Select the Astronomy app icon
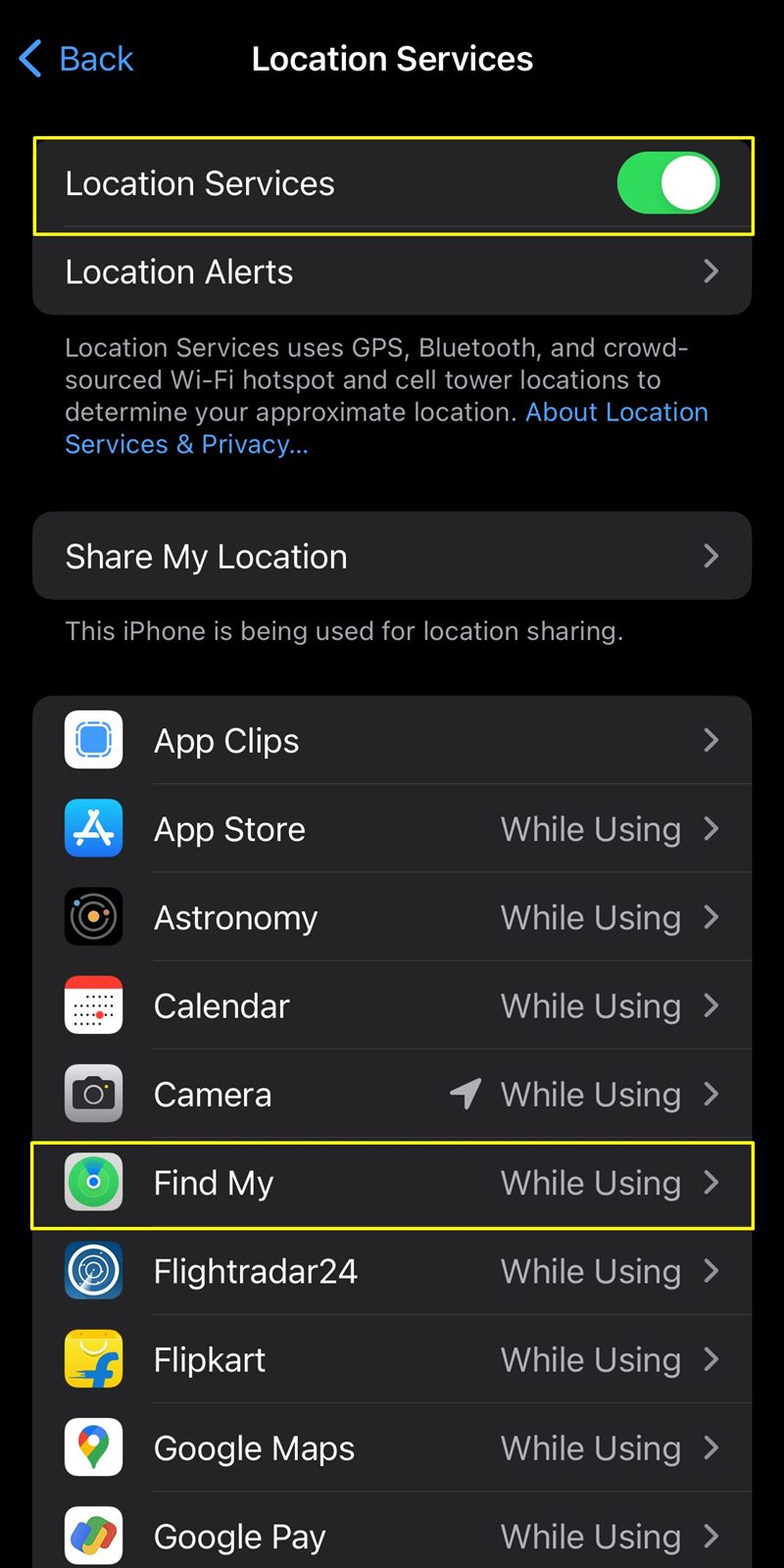This screenshot has height=1568, width=784. (93, 916)
